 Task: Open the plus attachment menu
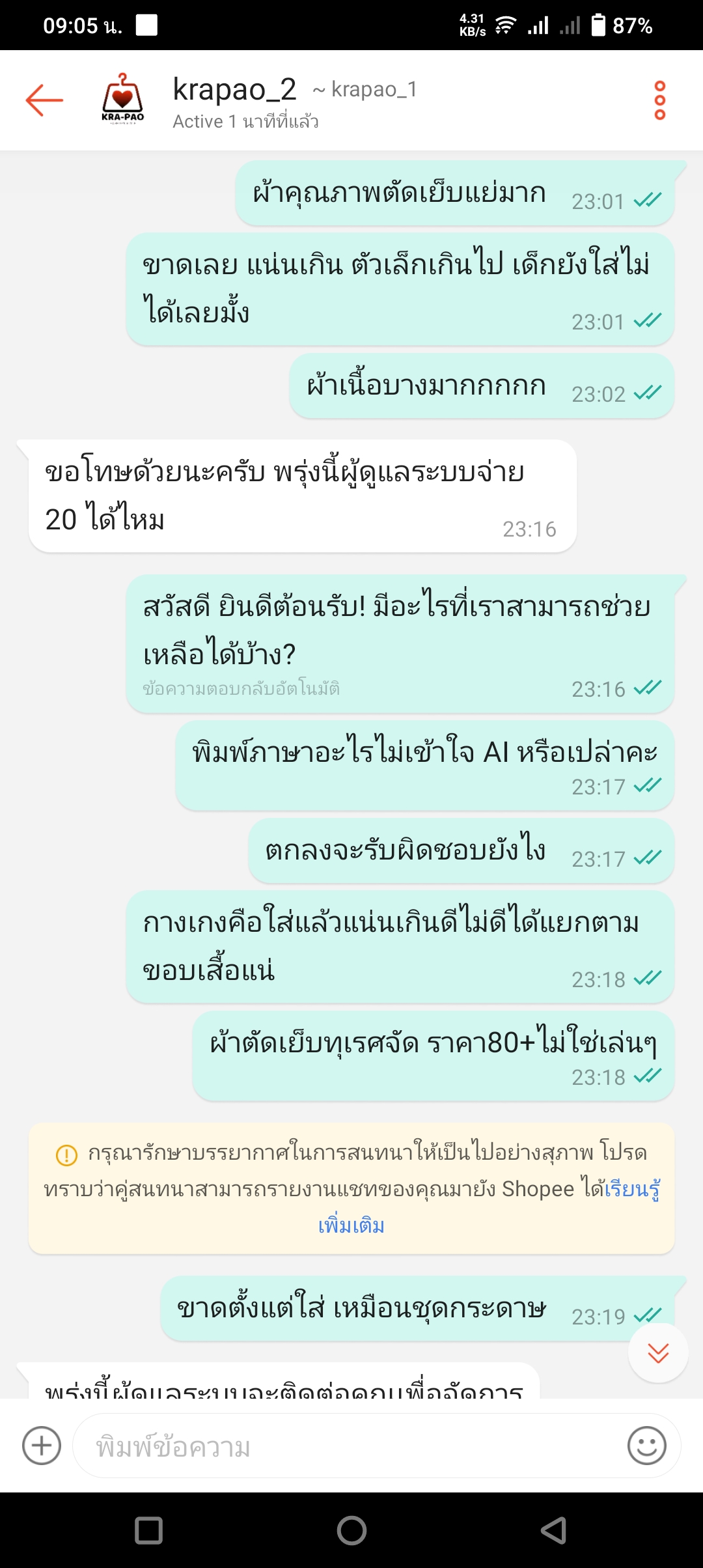(42, 1446)
